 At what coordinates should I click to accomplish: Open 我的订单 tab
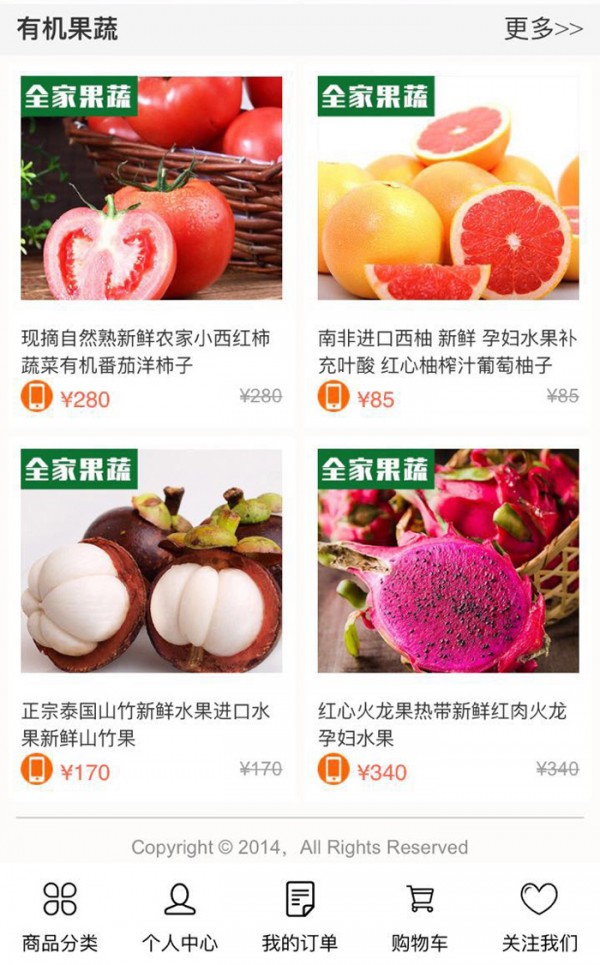coord(300,916)
